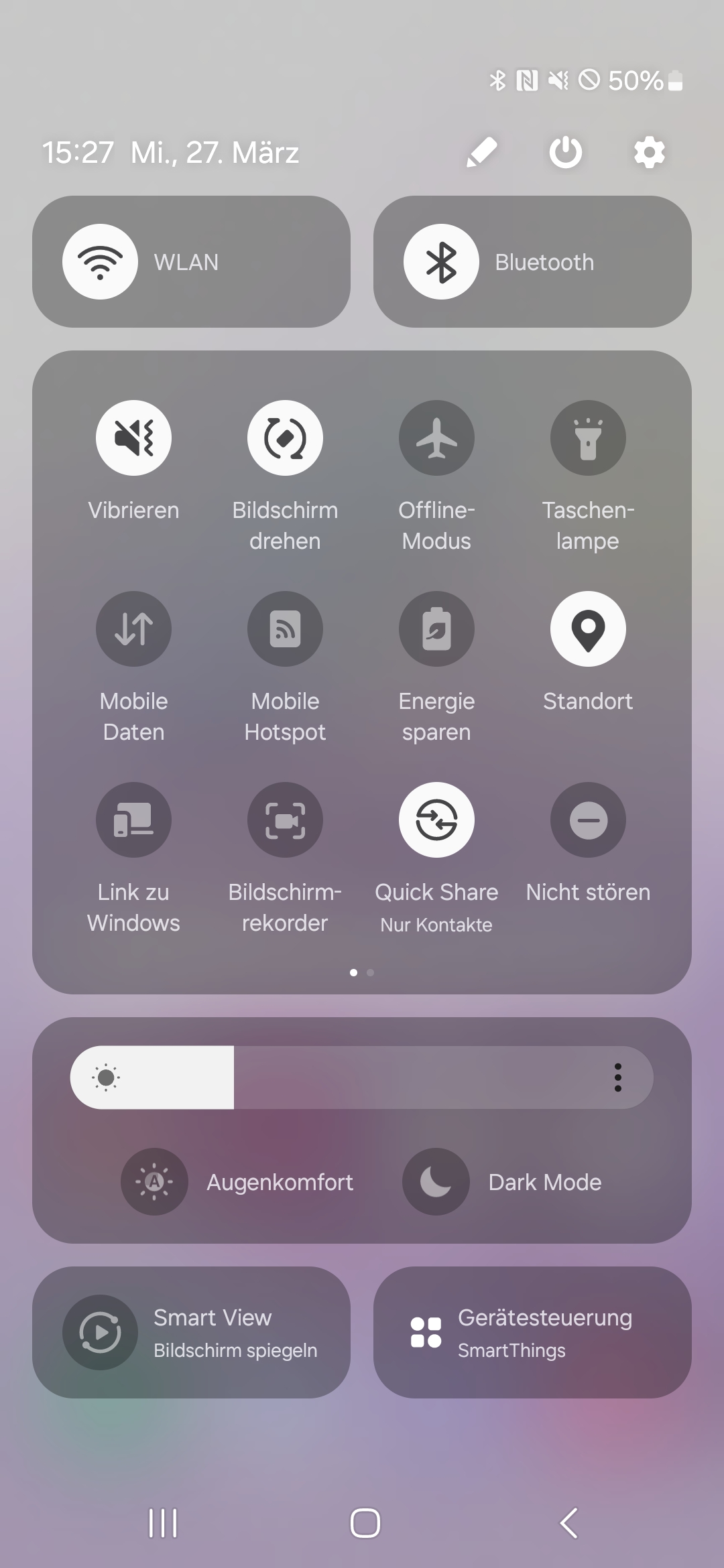Open the settings gear
The image size is (724, 1568).
pos(650,152)
